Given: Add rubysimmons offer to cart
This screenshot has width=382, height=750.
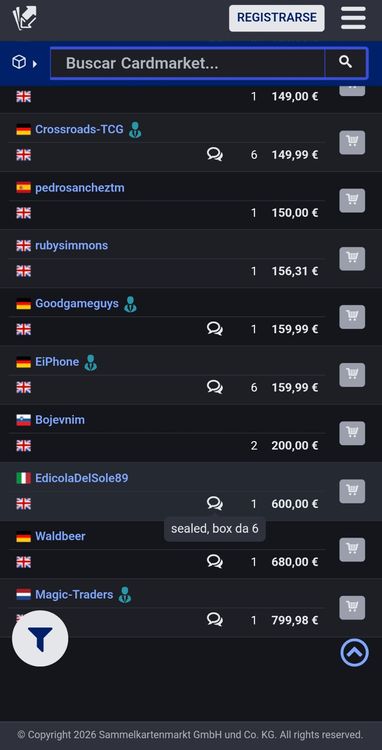Looking at the screenshot, I should (352, 259).
